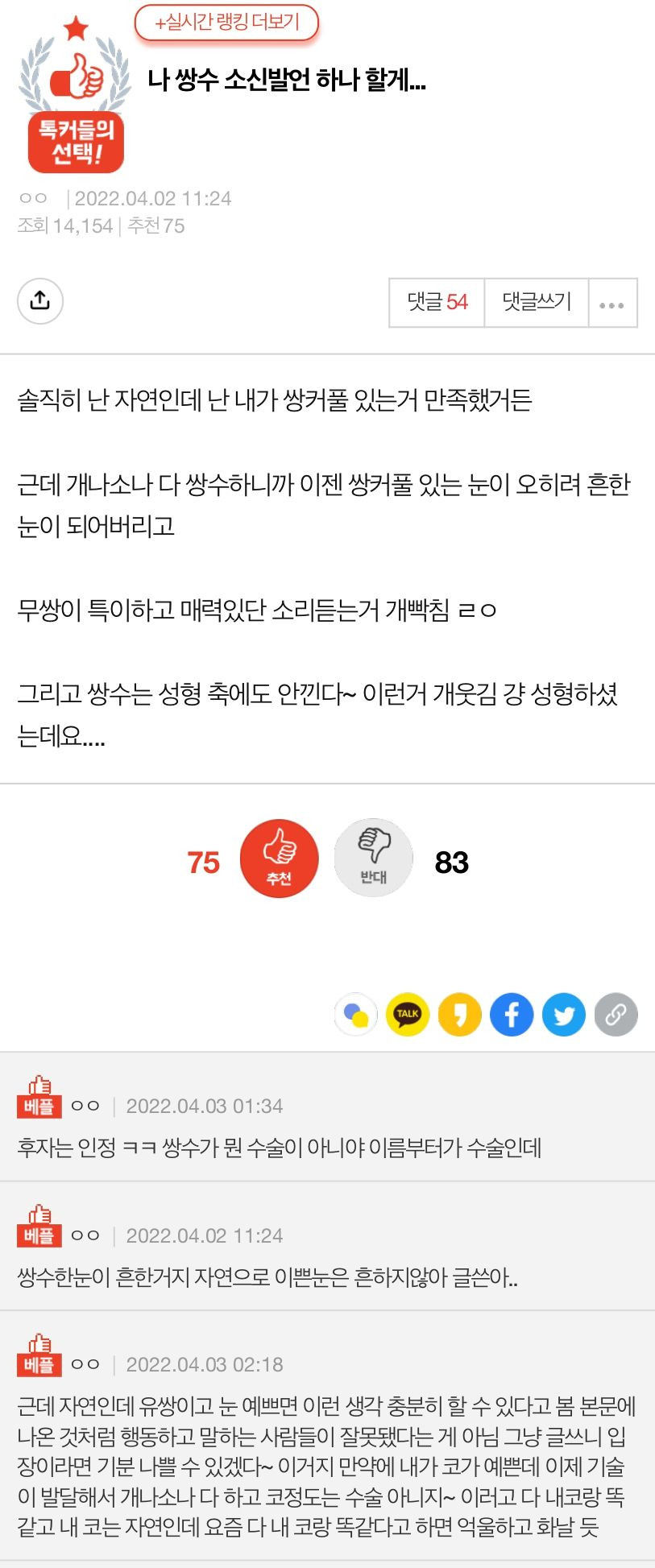Share via the yellow KakaoStory icon
Image resolution: width=655 pixels, height=1568 pixels.
click(460, 1014)
